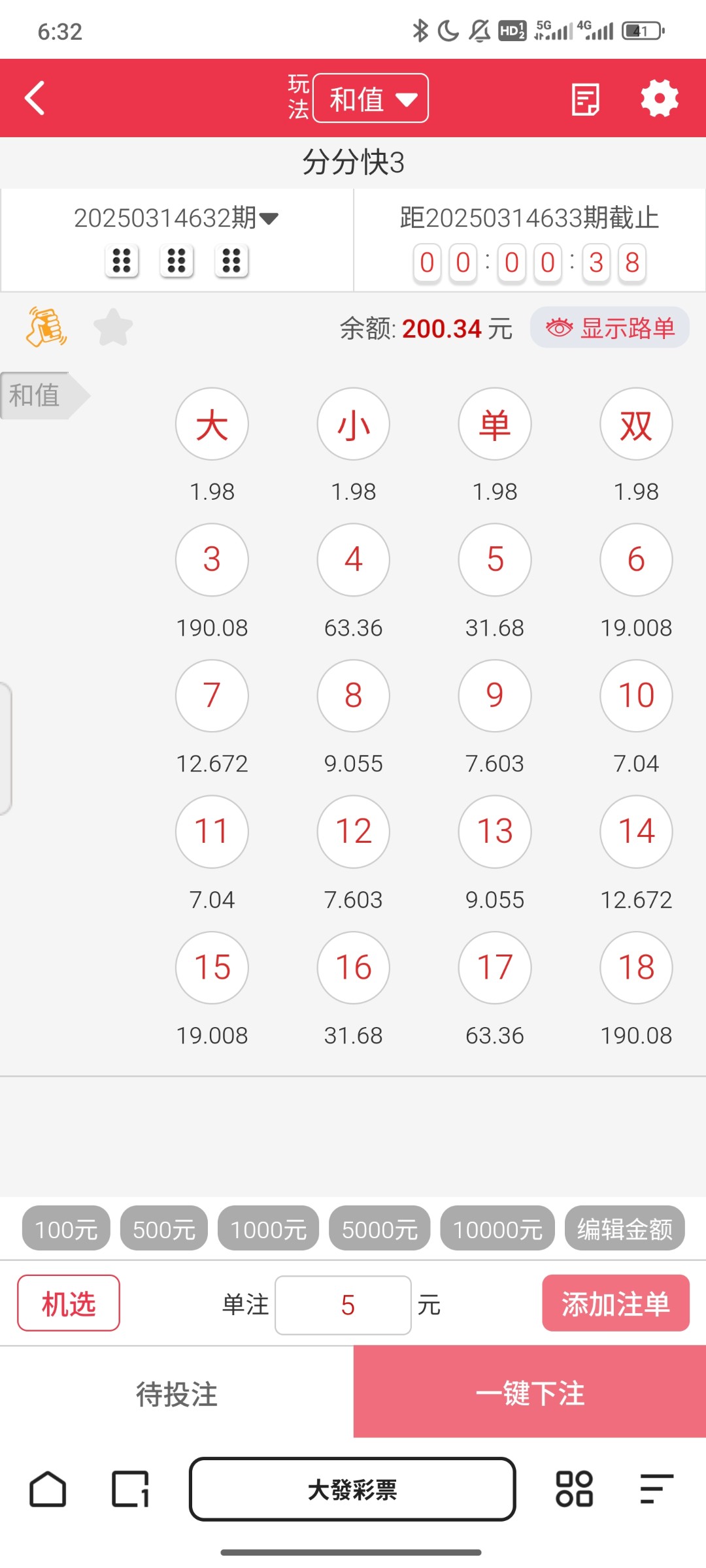Screen dimensions: 706x1568
Task: Go back using the header arrow
Action: [35, 98]
